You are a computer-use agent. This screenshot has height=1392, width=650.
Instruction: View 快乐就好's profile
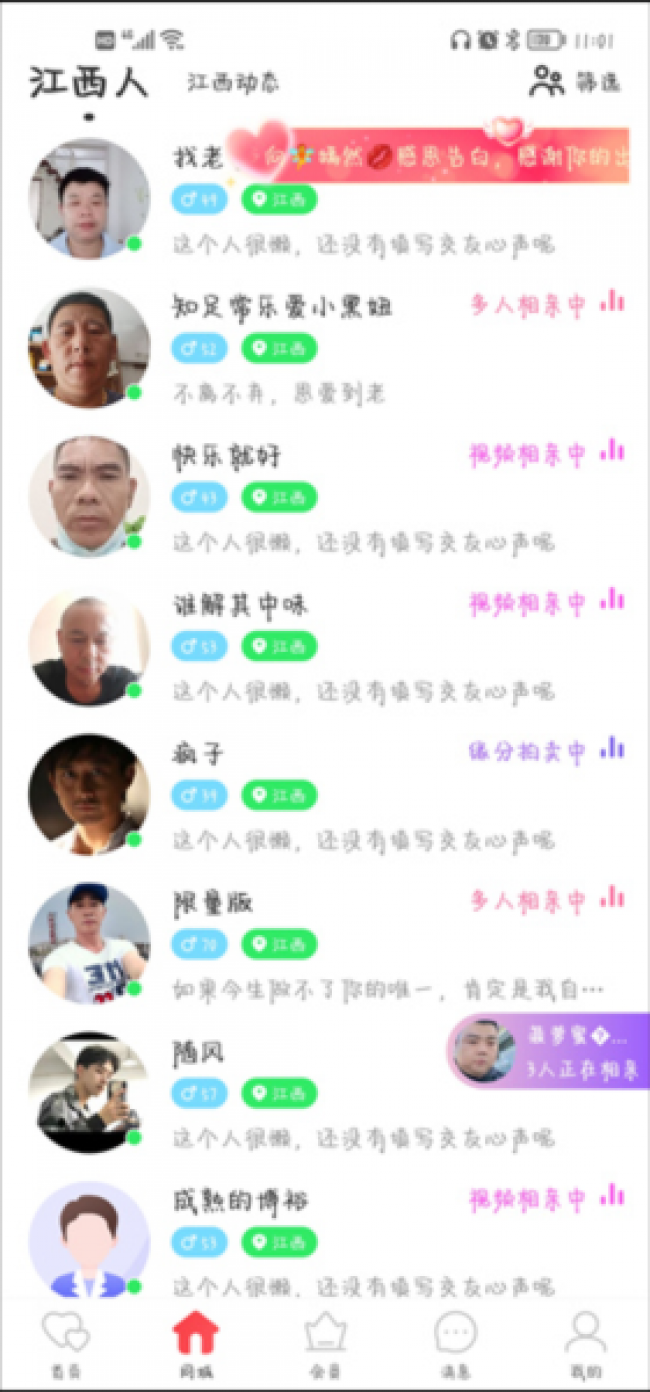227,457
